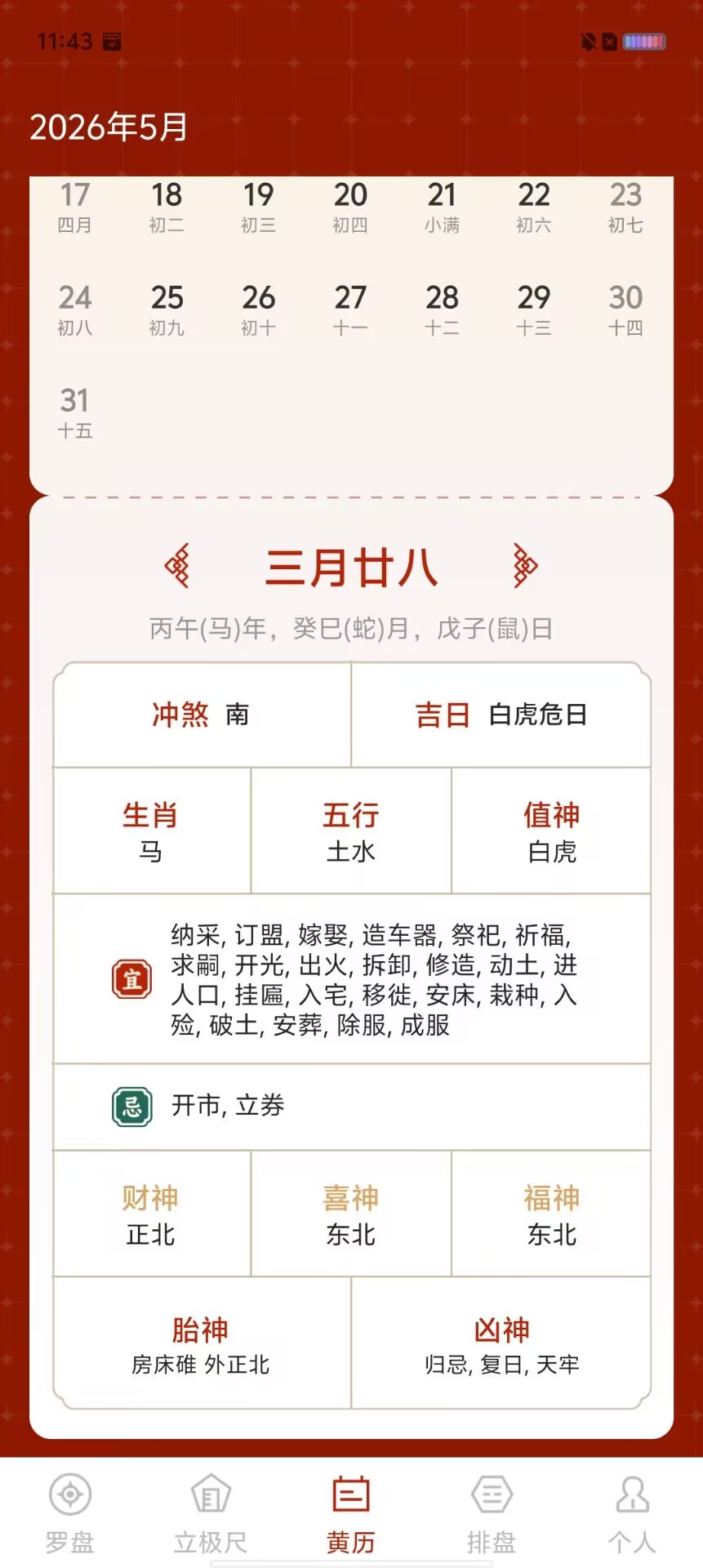The height and width of the screenshot is (1568, 703).
Task: Go to the next day arrow
Action: (x=525, y=566)
